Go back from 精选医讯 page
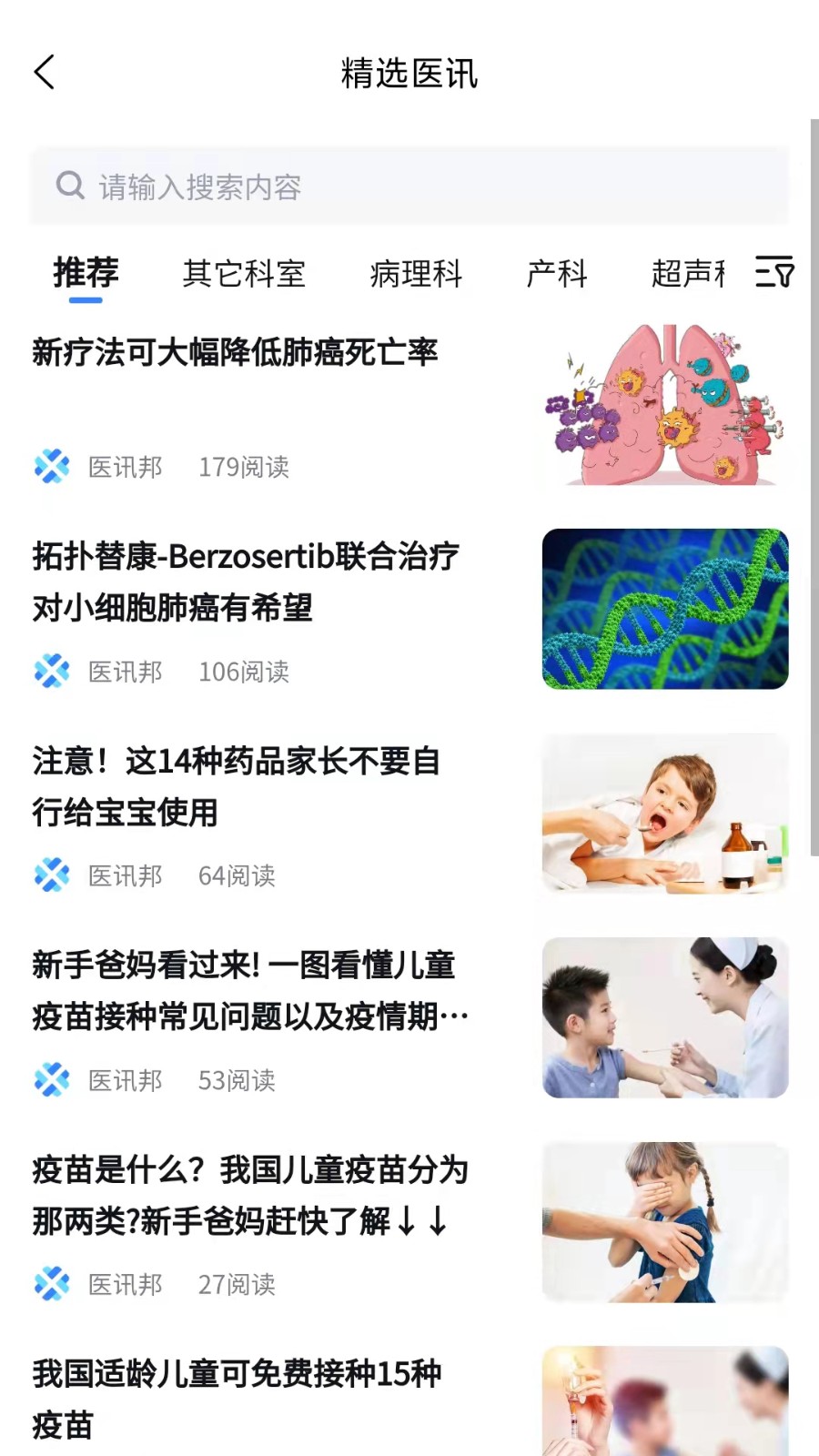Screen dimensions: 819x1456 (45, 73)
